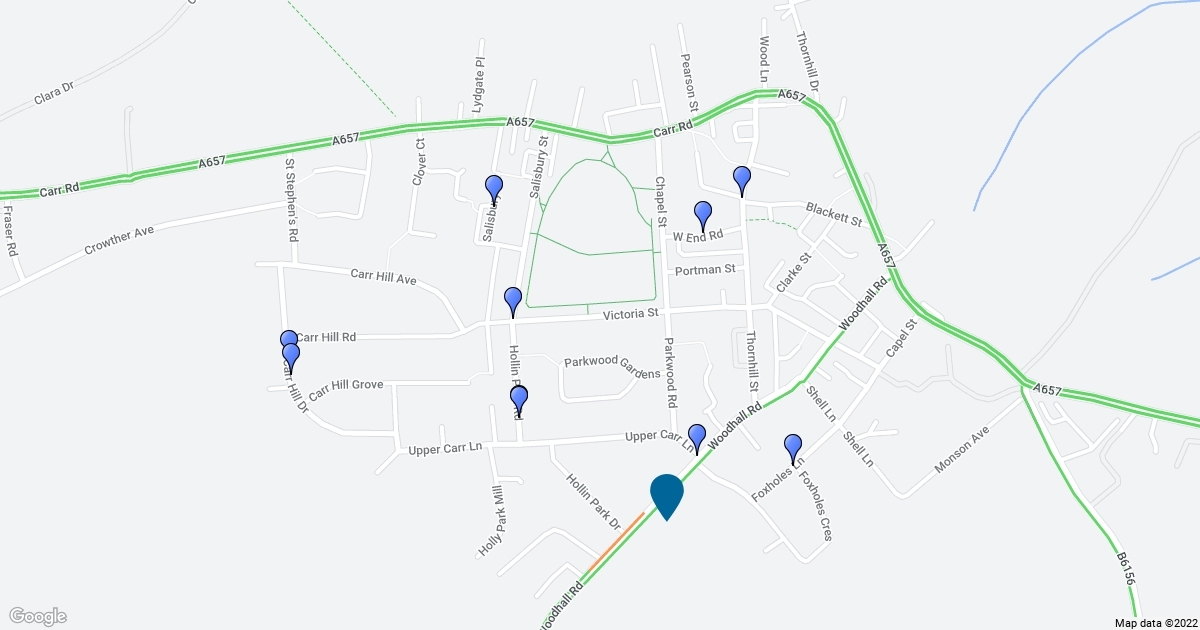
Task: Tap the marker on Hollin Park Rd near Upper Carr Ln
Action: coord(518,398)
